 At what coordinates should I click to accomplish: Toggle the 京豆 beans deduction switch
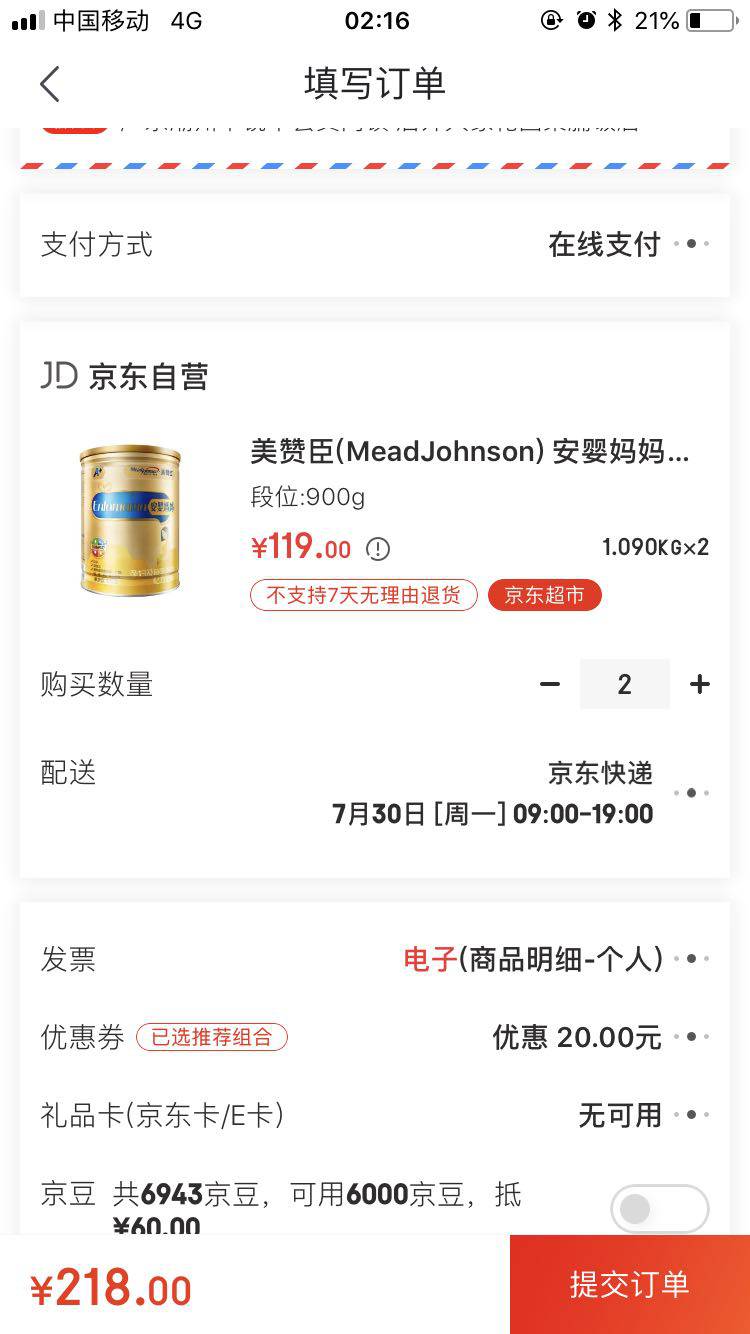pyautogui.click(x=659, y=1208)
